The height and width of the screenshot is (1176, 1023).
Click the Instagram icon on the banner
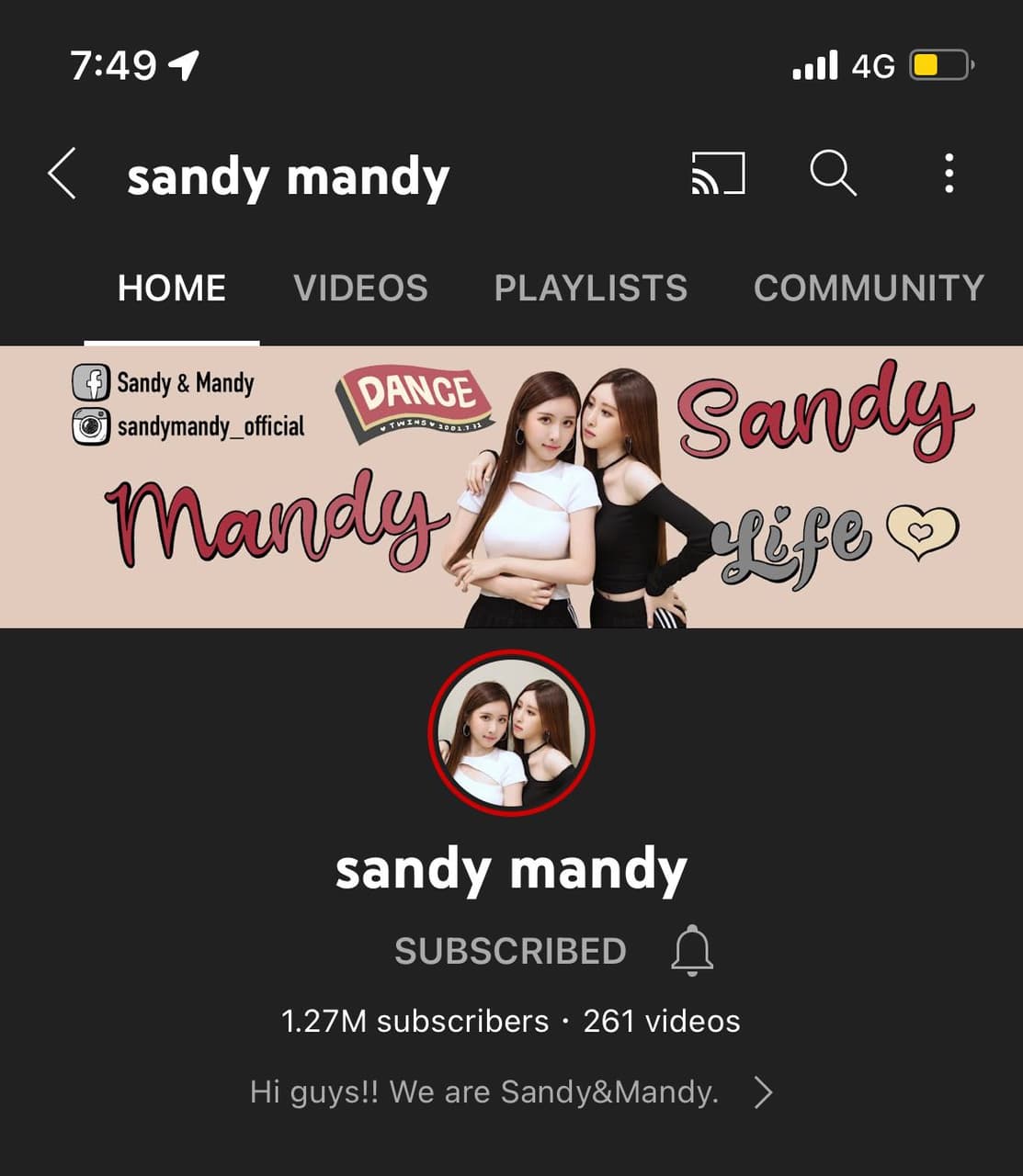pyautogui.click(x=91, y=425)
